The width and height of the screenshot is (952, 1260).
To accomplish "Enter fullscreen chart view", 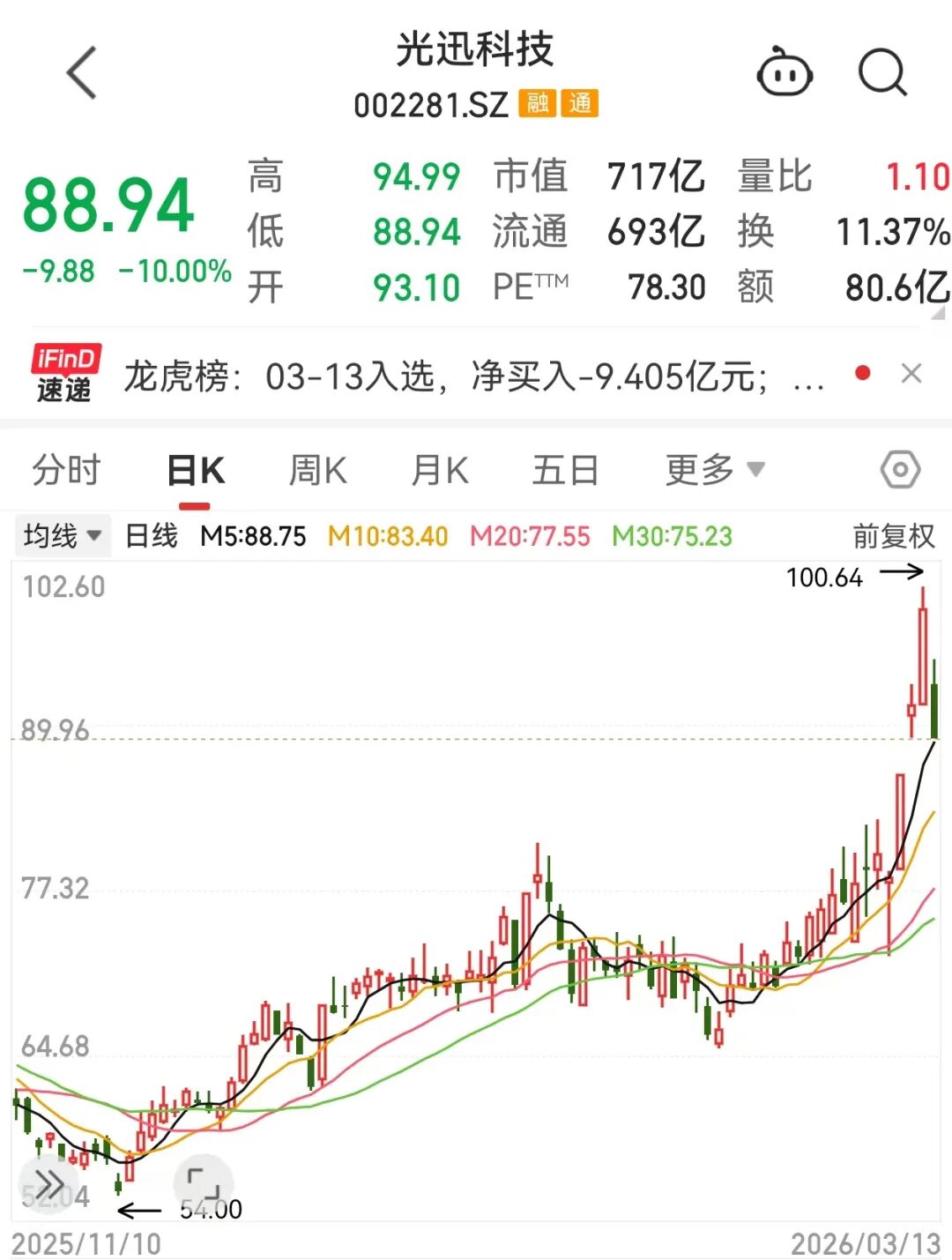I will [203, 1182].
